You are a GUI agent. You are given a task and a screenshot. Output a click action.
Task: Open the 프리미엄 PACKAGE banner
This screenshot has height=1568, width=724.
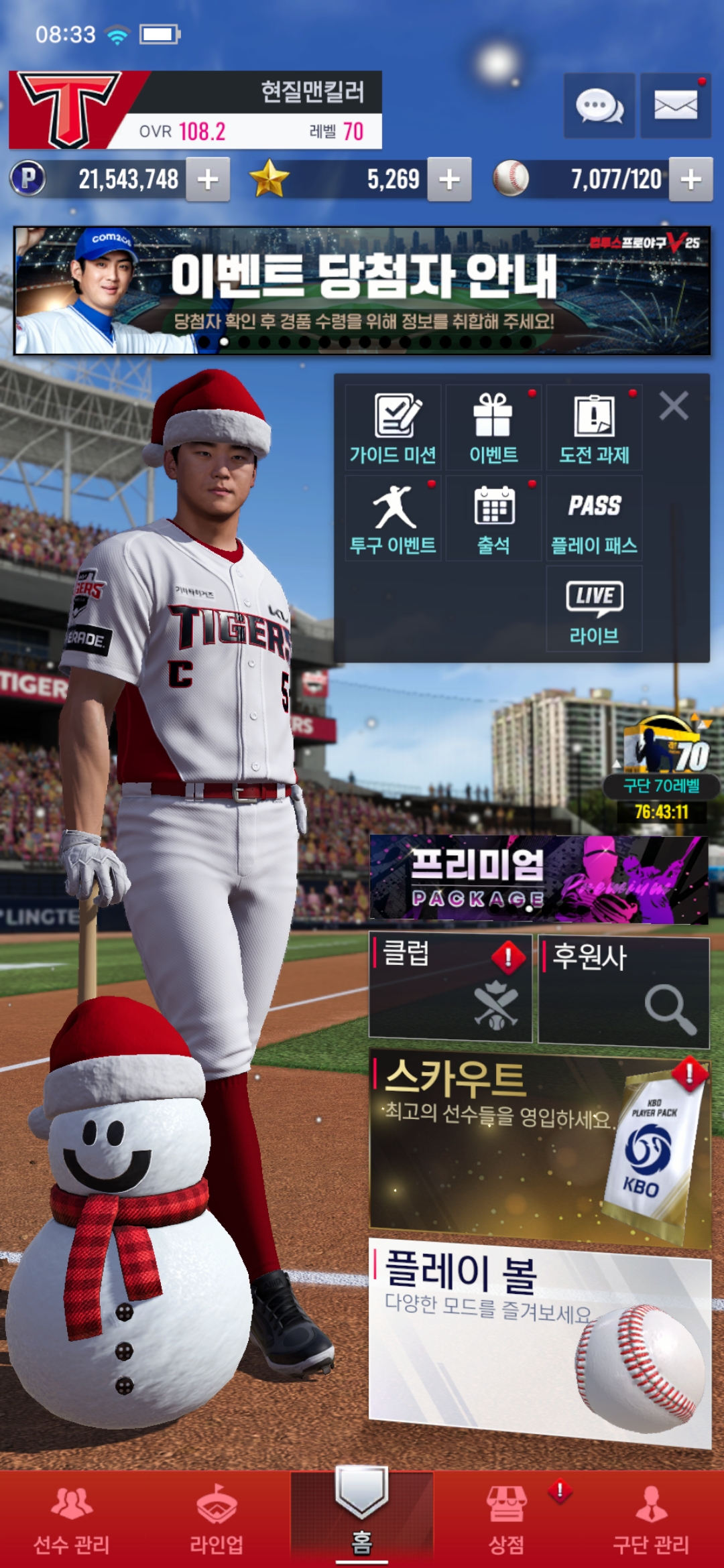[x=539, y=878]
